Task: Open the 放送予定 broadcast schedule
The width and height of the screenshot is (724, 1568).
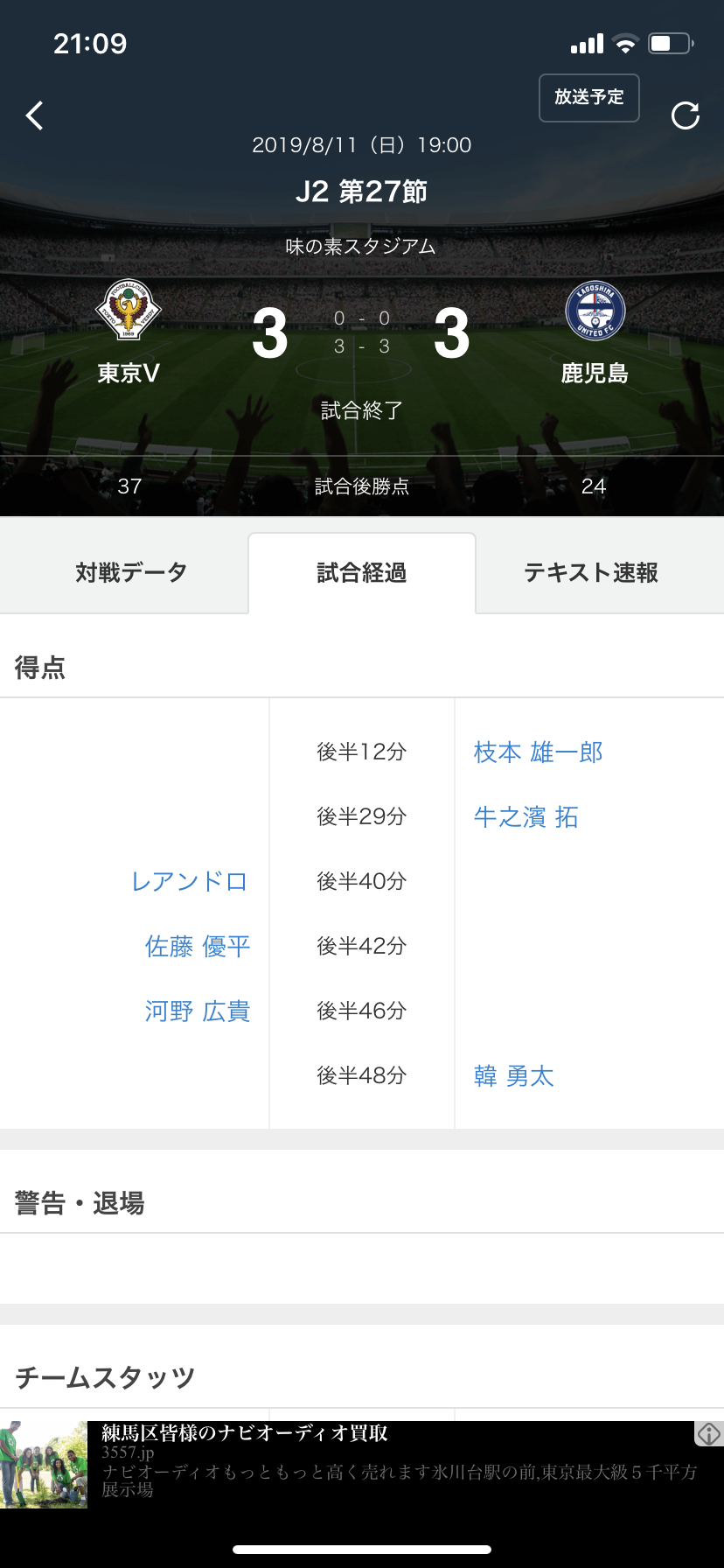Action: coord(588,97)
